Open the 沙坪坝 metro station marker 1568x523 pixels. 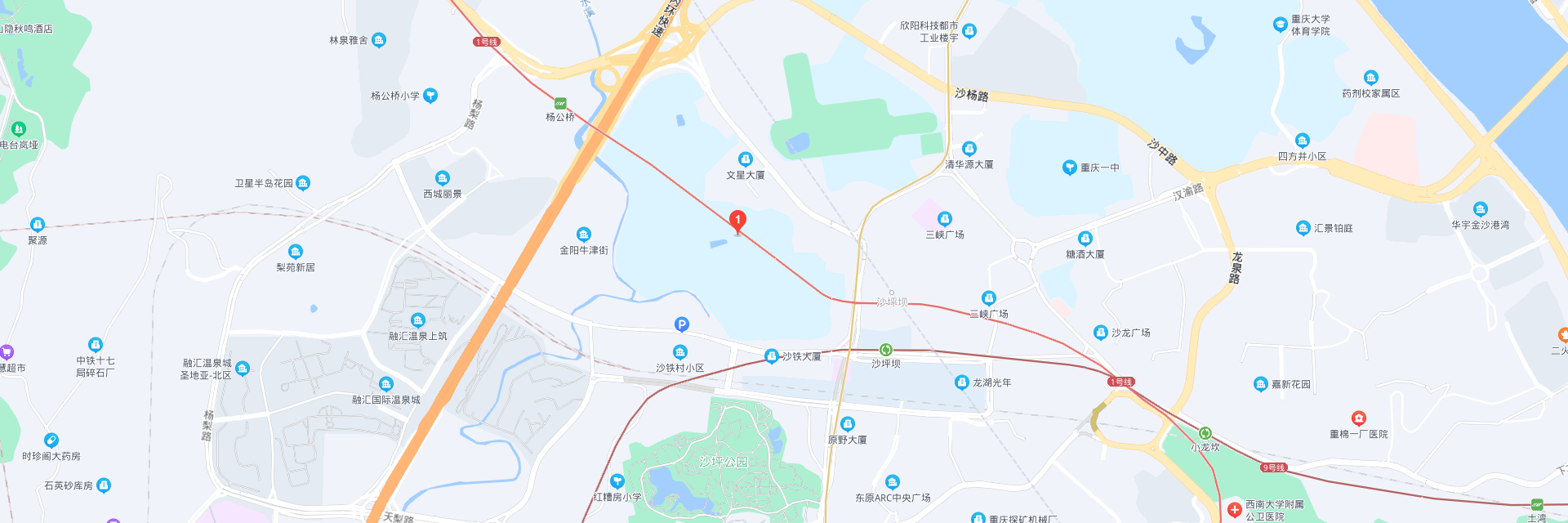tap(885, 350)
